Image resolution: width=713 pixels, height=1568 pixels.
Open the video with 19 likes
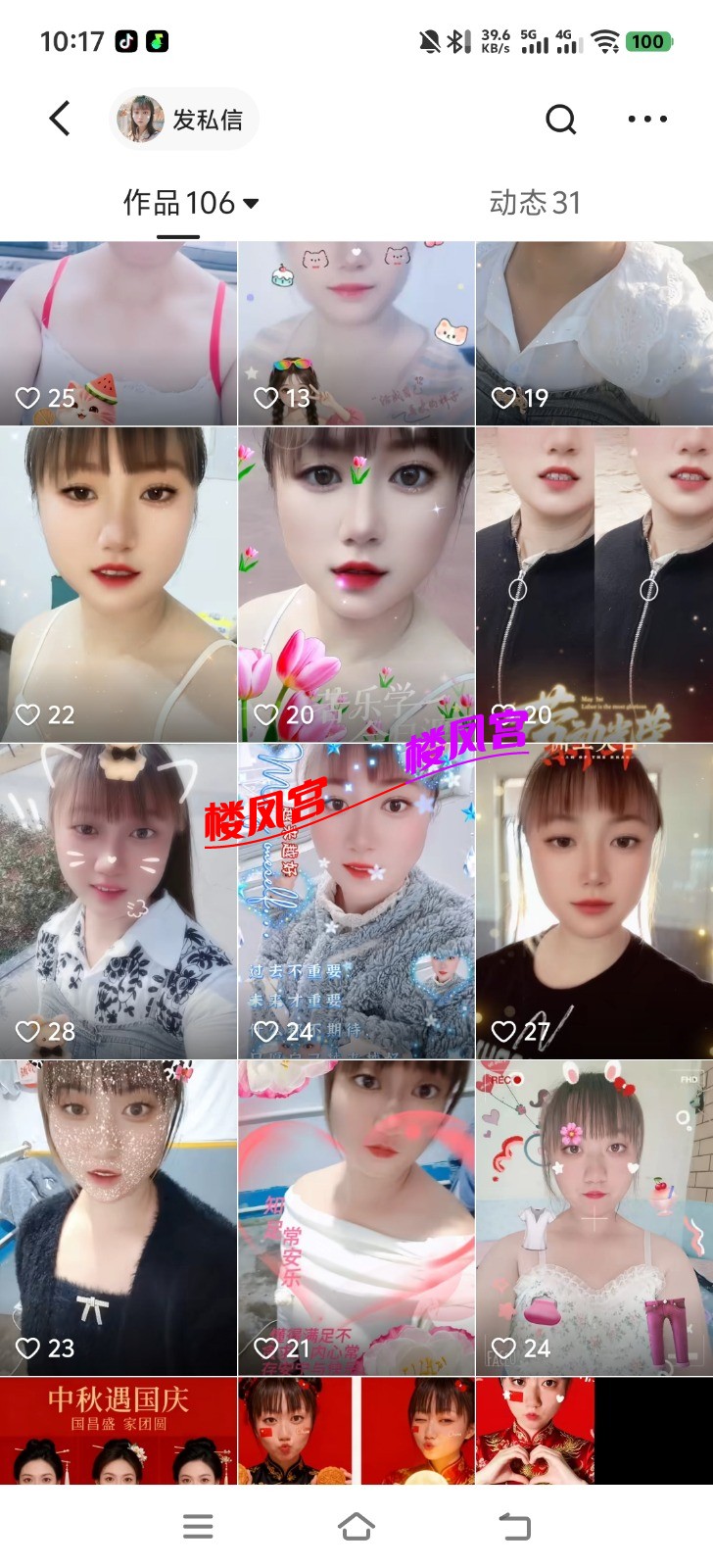click(x=594, y=333)
